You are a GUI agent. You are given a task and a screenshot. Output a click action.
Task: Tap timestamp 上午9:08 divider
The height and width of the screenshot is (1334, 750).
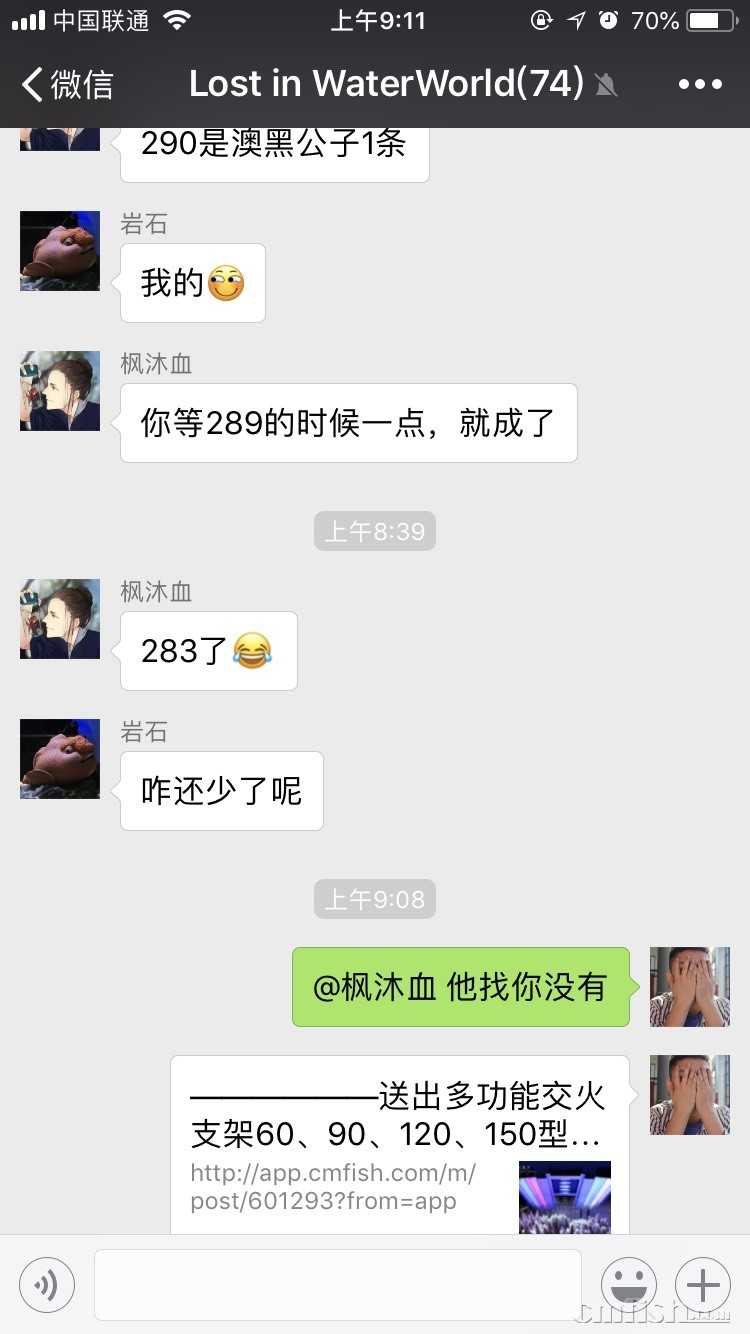point(374,898)
